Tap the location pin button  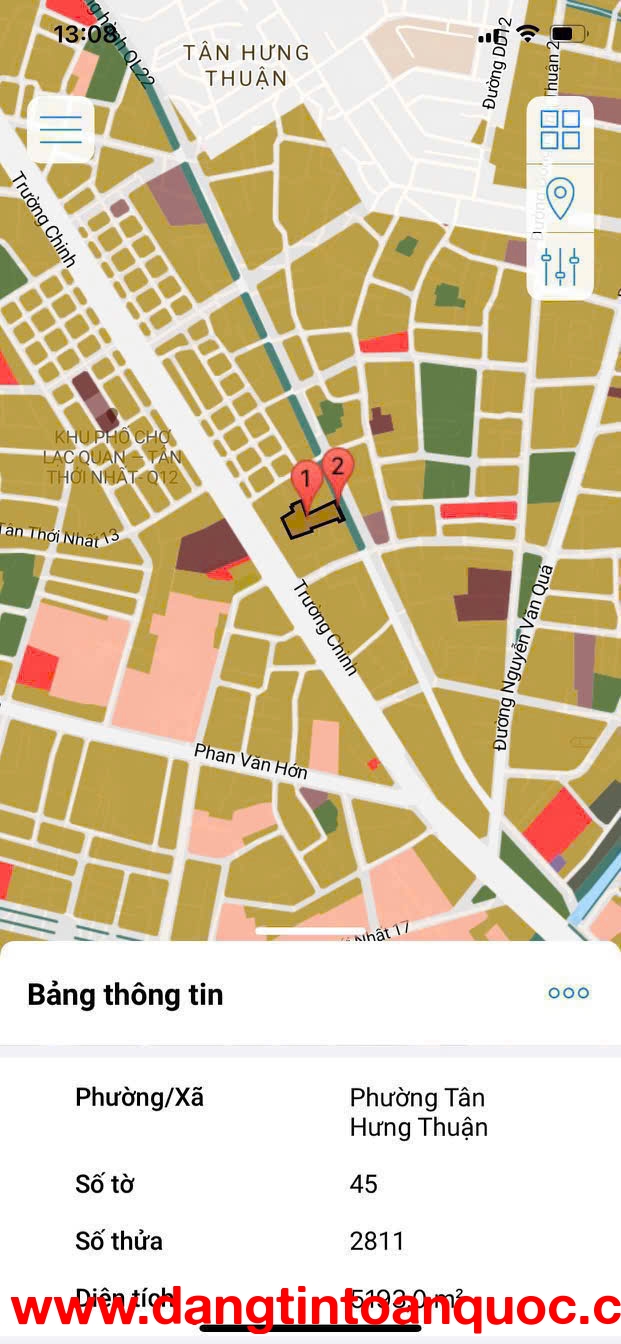click(560, 198)
